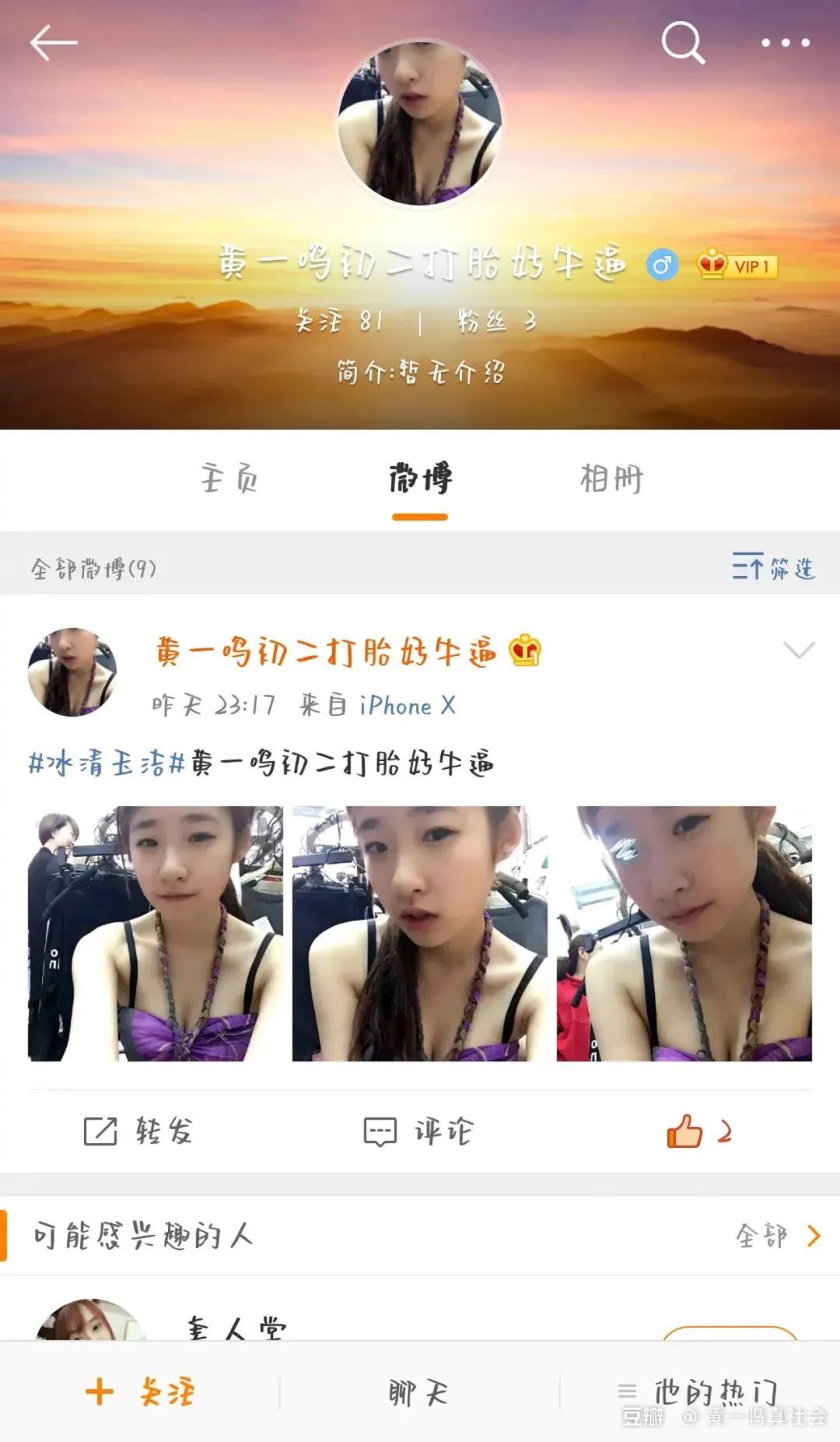Start a chat via 聊天
Screen dimensions: 840x1442
(x=418, y=1392)
